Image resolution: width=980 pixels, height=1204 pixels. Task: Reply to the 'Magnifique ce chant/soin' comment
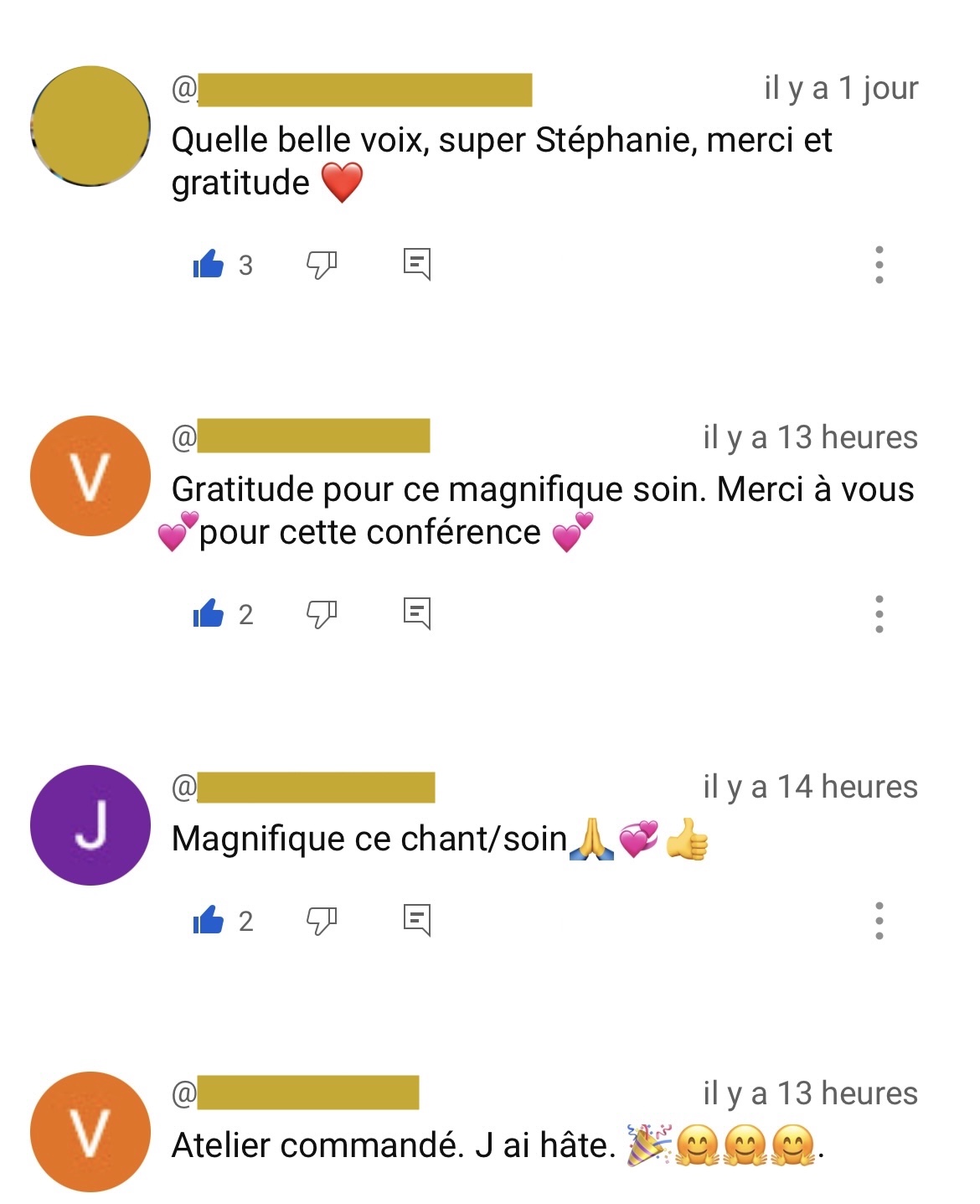pyautogui.click(x=416, y=920)
